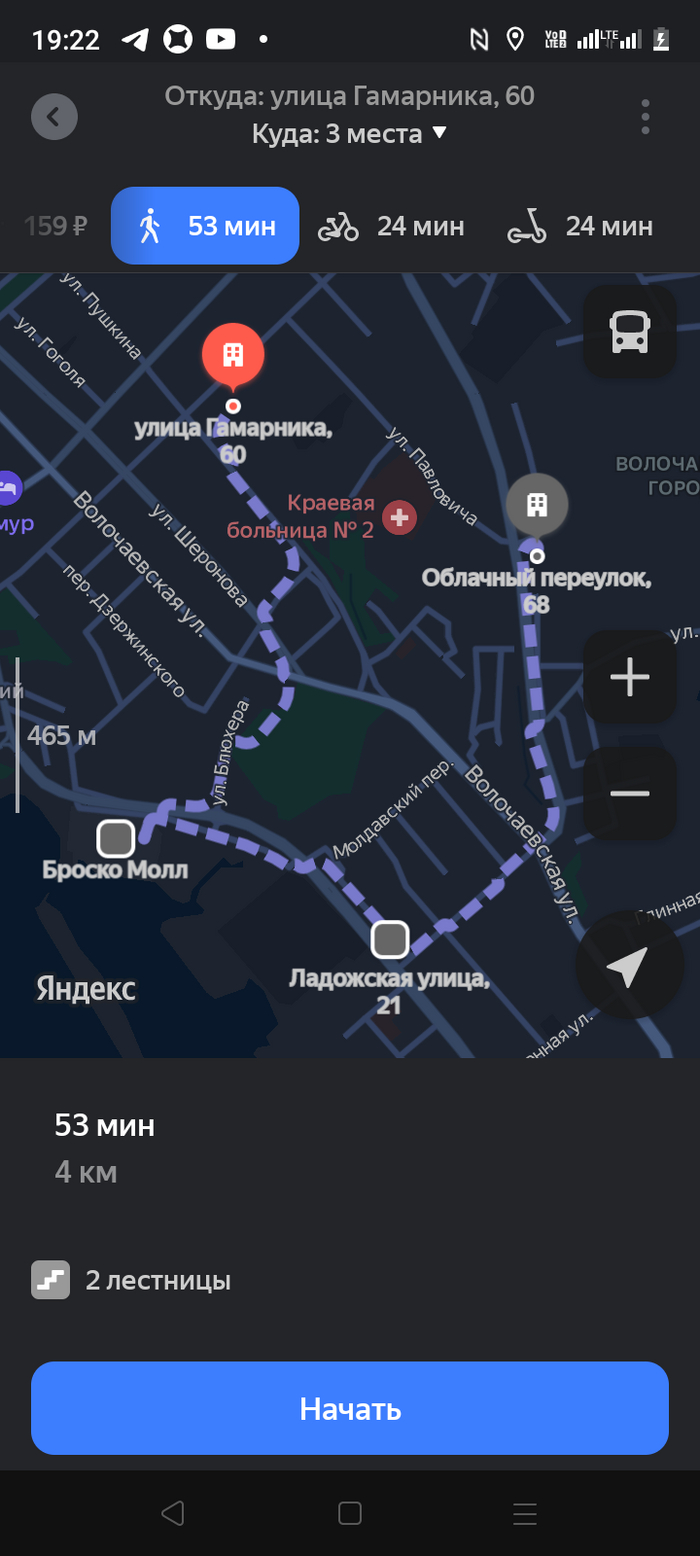Select the Ладожская улица, 21 waypoint marker
700x1556 pixels.
click(x=389, y=940)
